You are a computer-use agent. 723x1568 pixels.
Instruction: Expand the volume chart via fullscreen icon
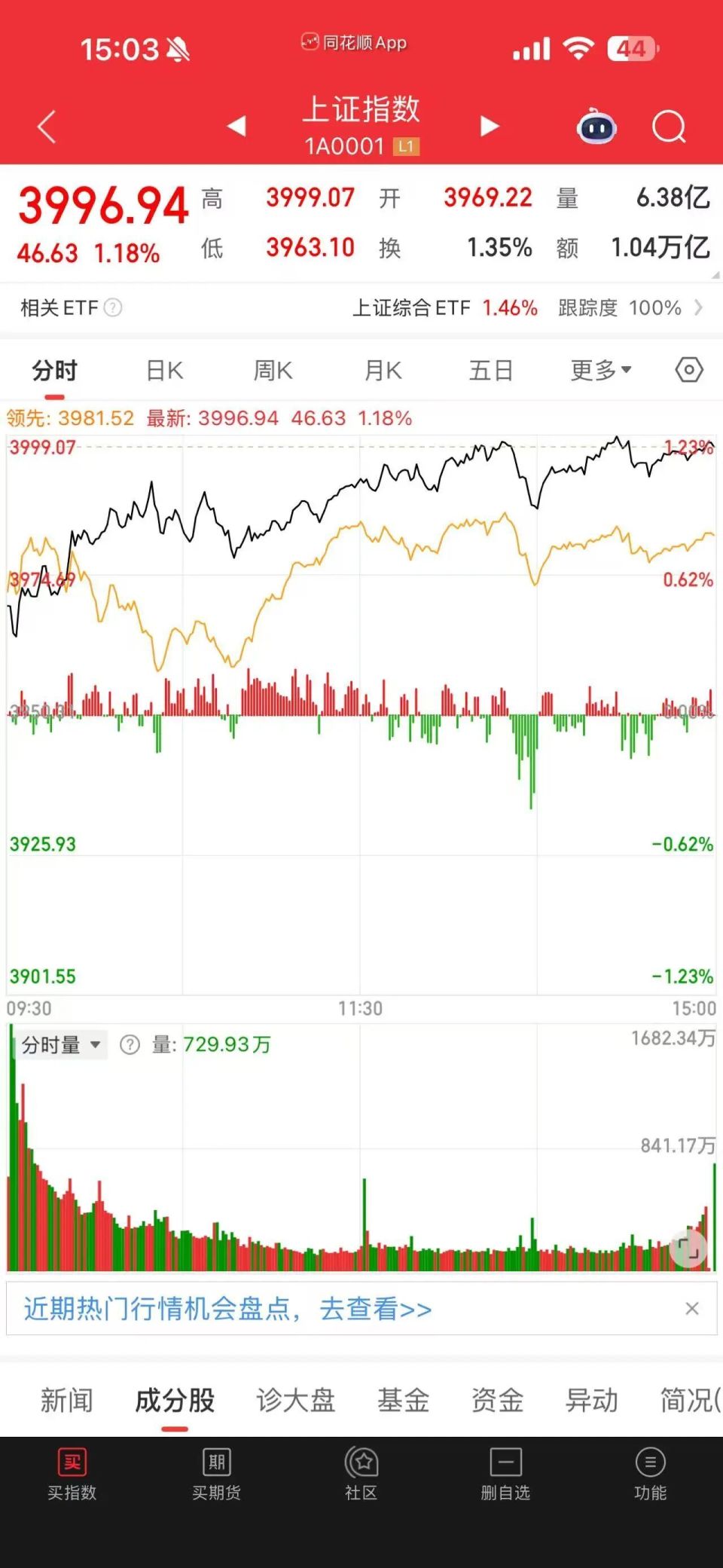click(x=688, y=1249)
